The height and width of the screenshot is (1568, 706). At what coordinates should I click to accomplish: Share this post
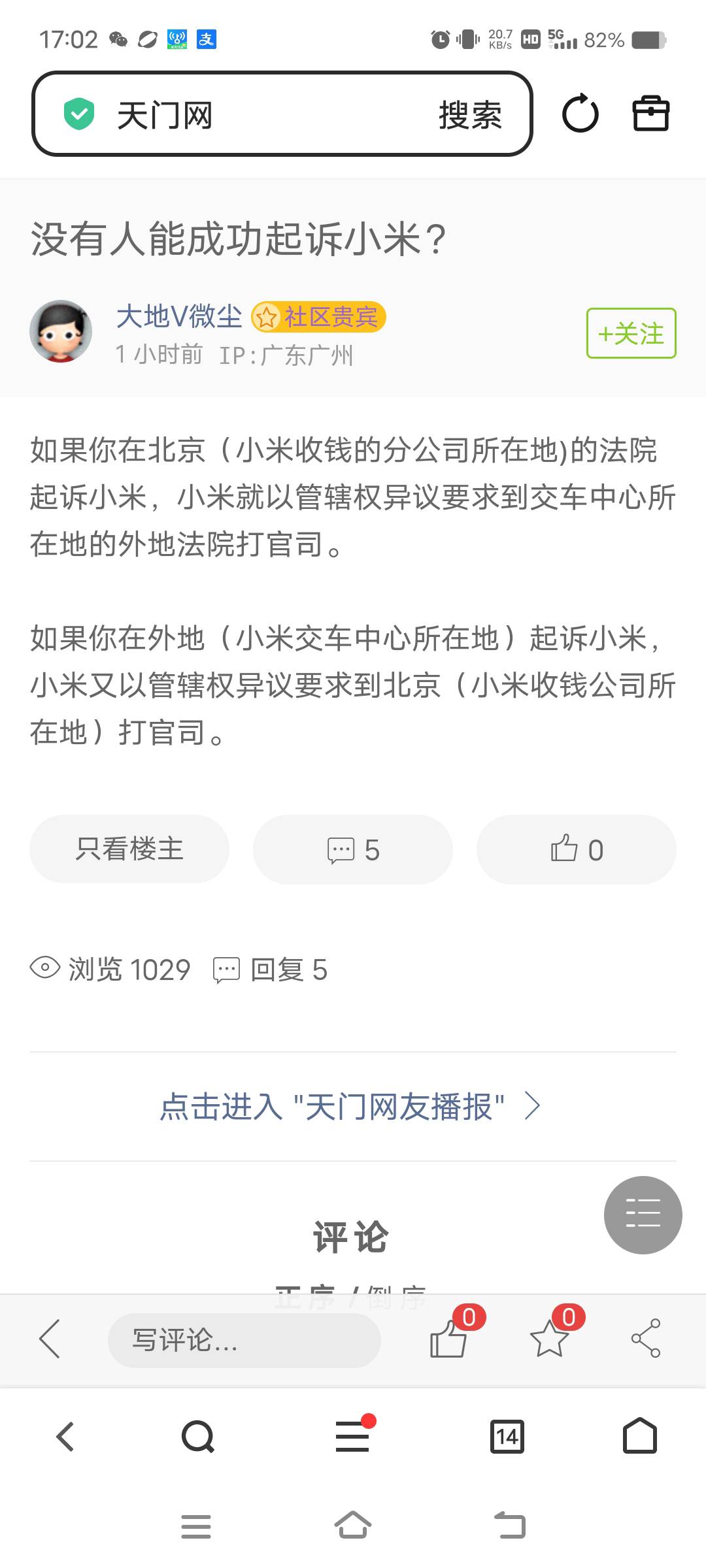click(645, 1339)
